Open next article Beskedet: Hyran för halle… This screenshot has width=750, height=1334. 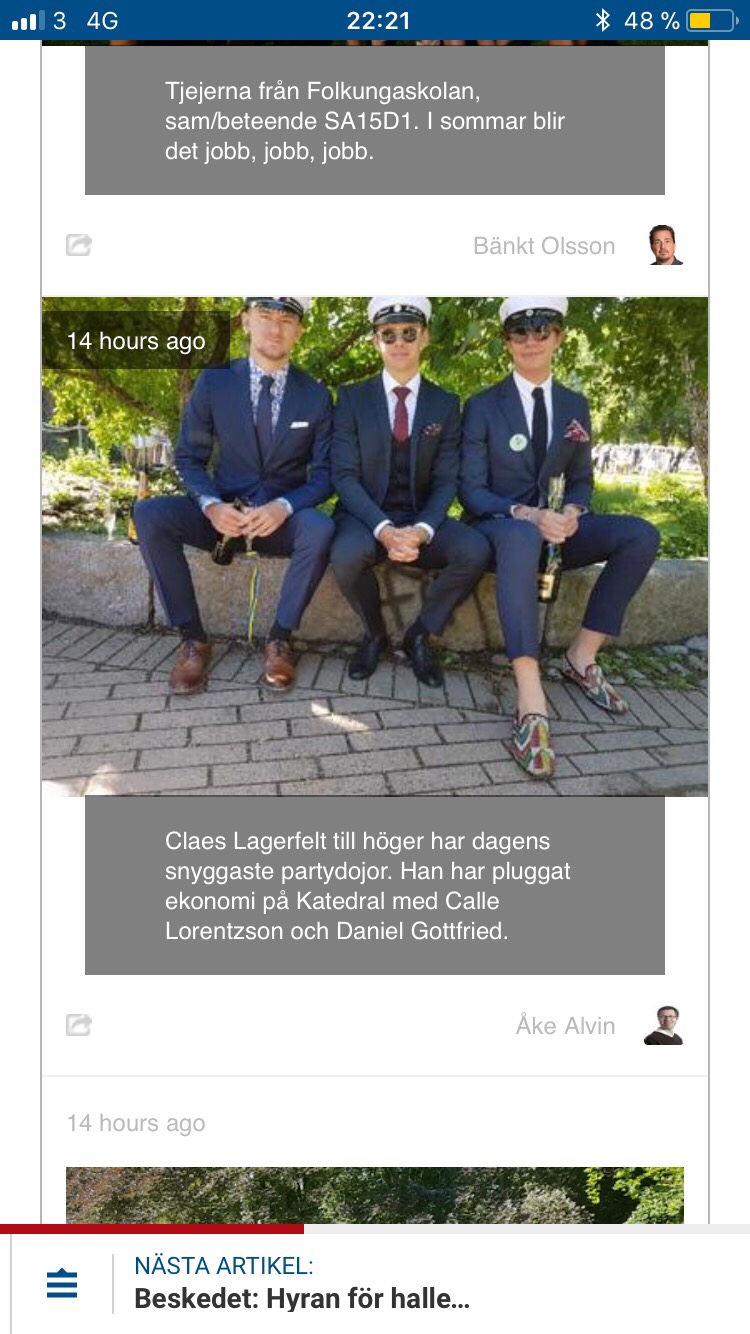(x=302, y=1284)
